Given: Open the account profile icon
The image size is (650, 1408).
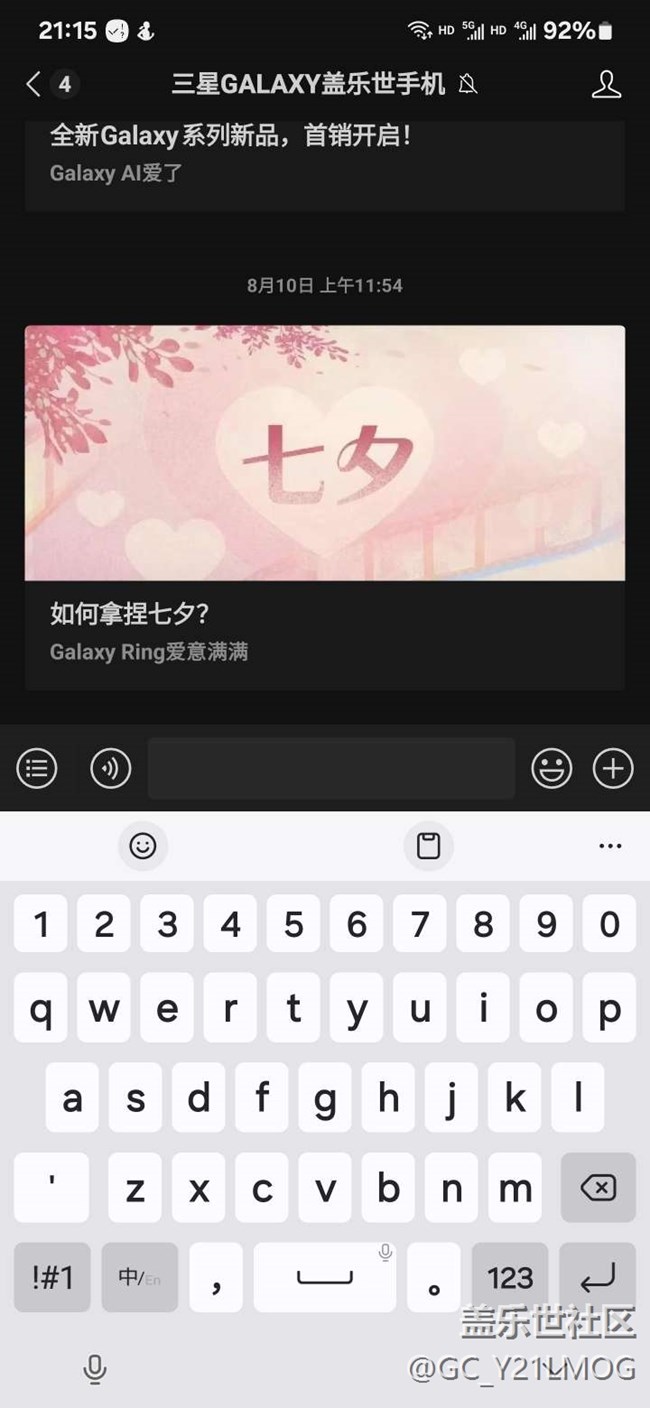Looking at the screenshot, I should 606,84.
